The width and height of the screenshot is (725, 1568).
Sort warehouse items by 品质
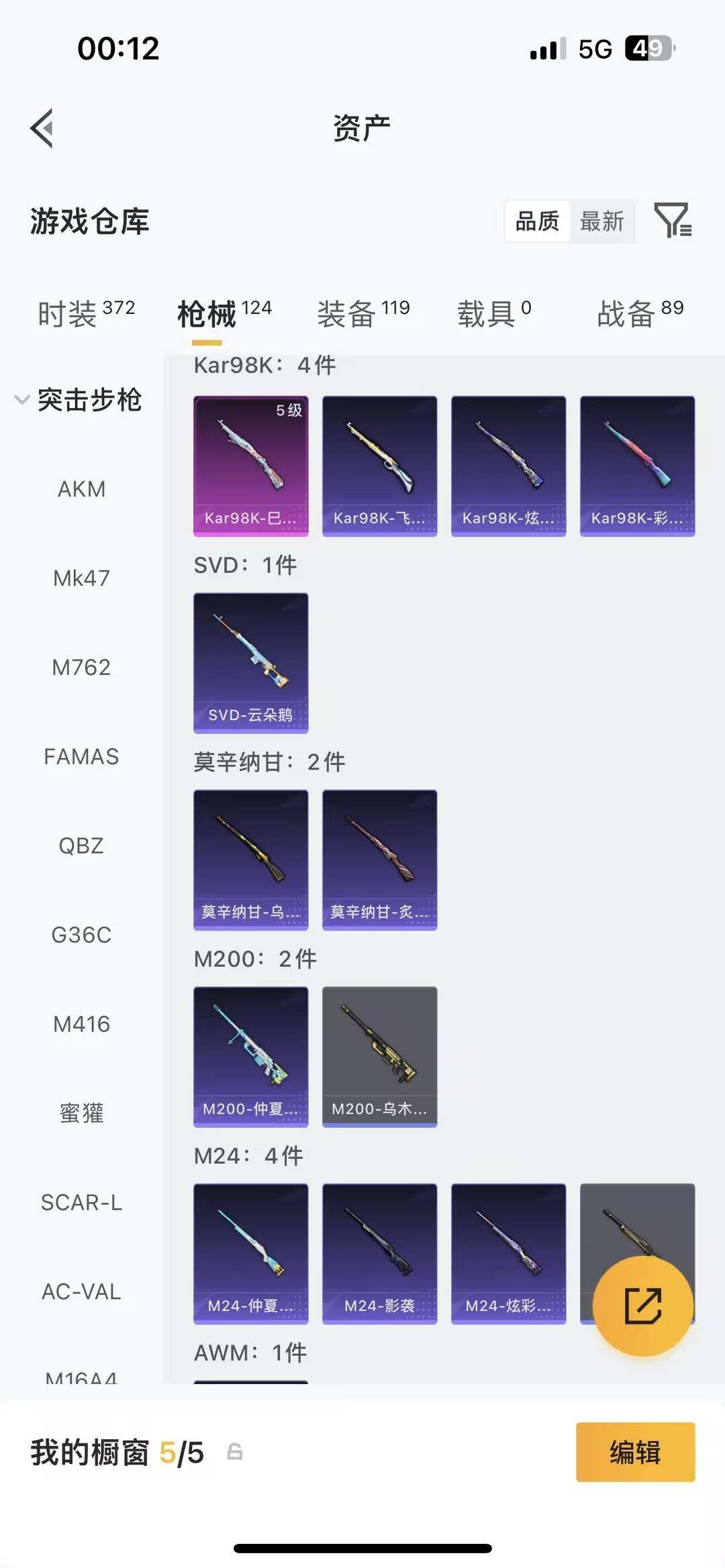point(537,221)
